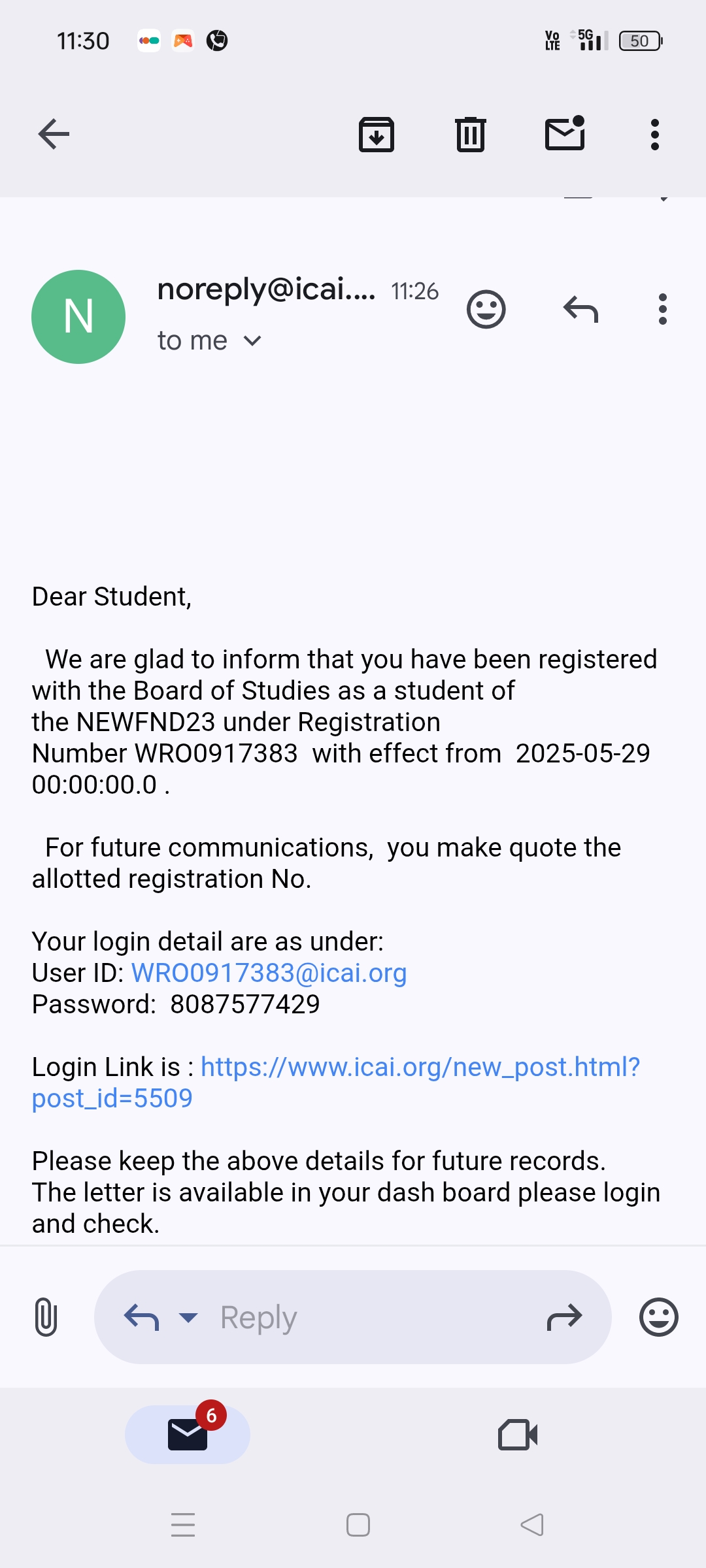Go back to the inbox

(54, 135)
